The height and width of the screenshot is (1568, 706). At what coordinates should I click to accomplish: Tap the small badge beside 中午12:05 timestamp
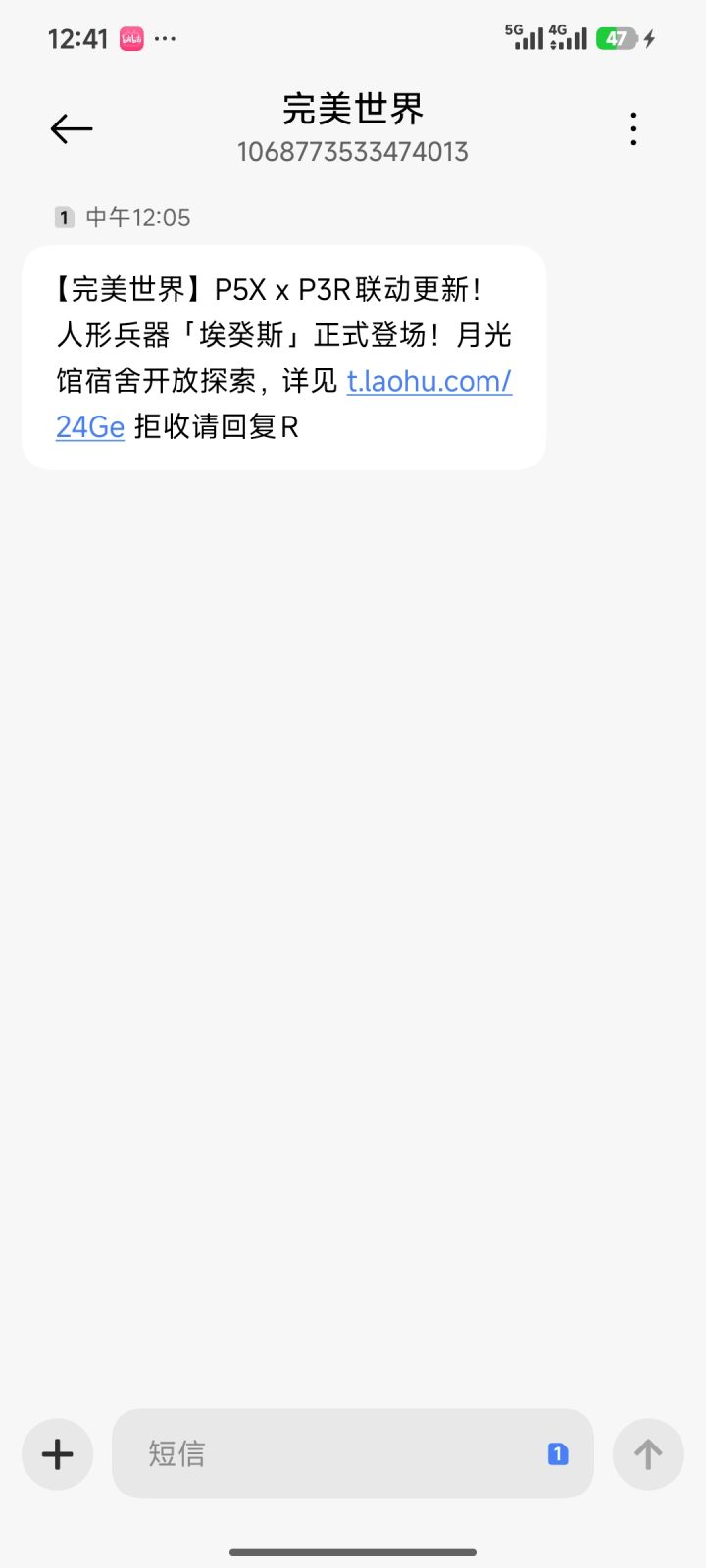(x=64, y=218)
